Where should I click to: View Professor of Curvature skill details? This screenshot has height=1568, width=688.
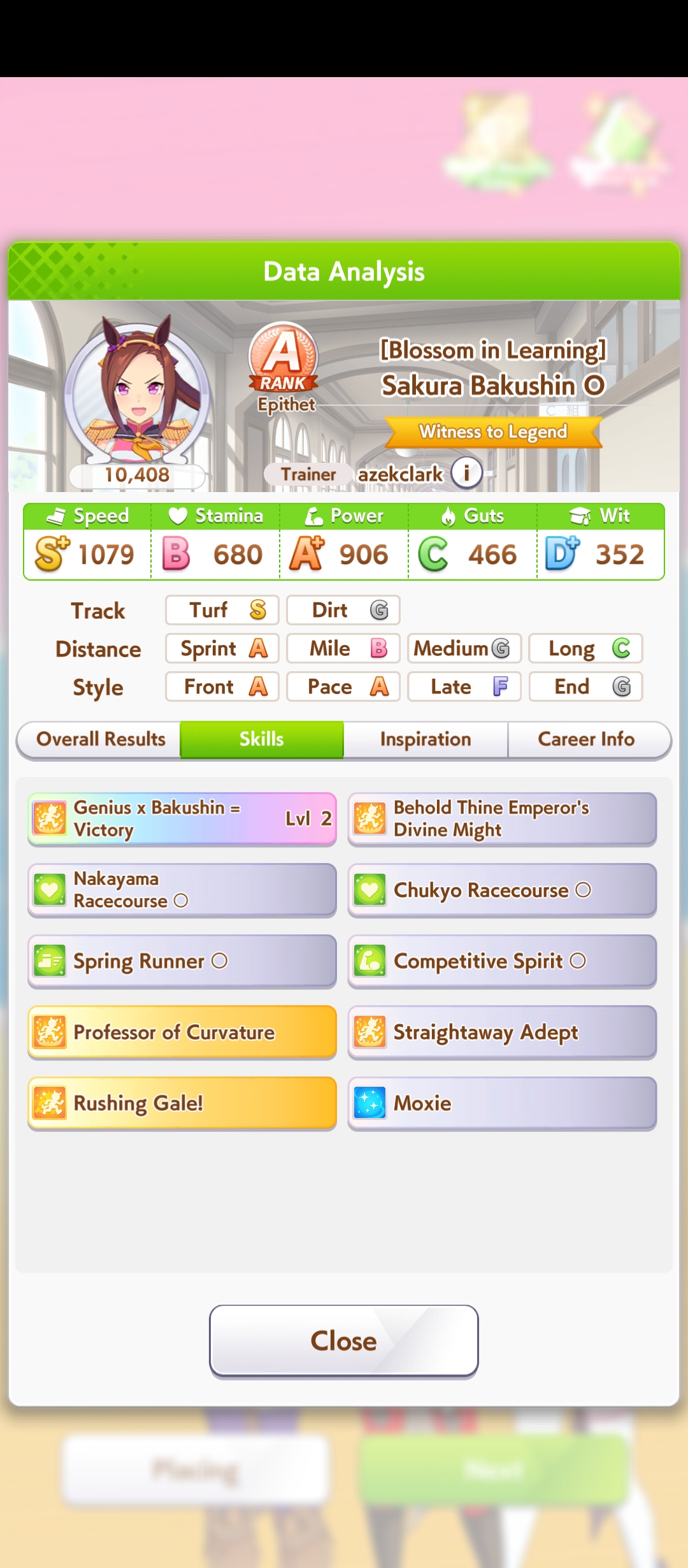pyautogui.click(x=182, y=1033)
